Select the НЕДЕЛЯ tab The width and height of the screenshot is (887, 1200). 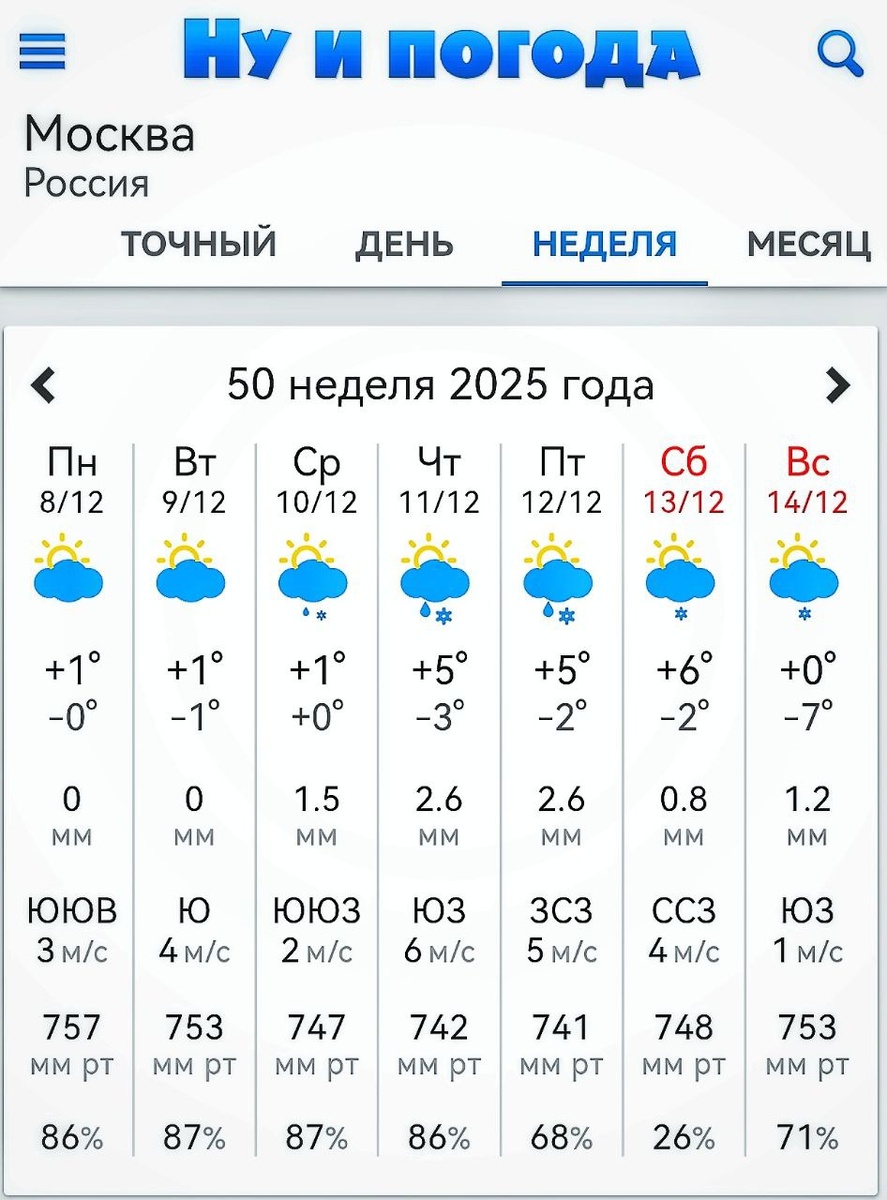click(x=605, y=244)
